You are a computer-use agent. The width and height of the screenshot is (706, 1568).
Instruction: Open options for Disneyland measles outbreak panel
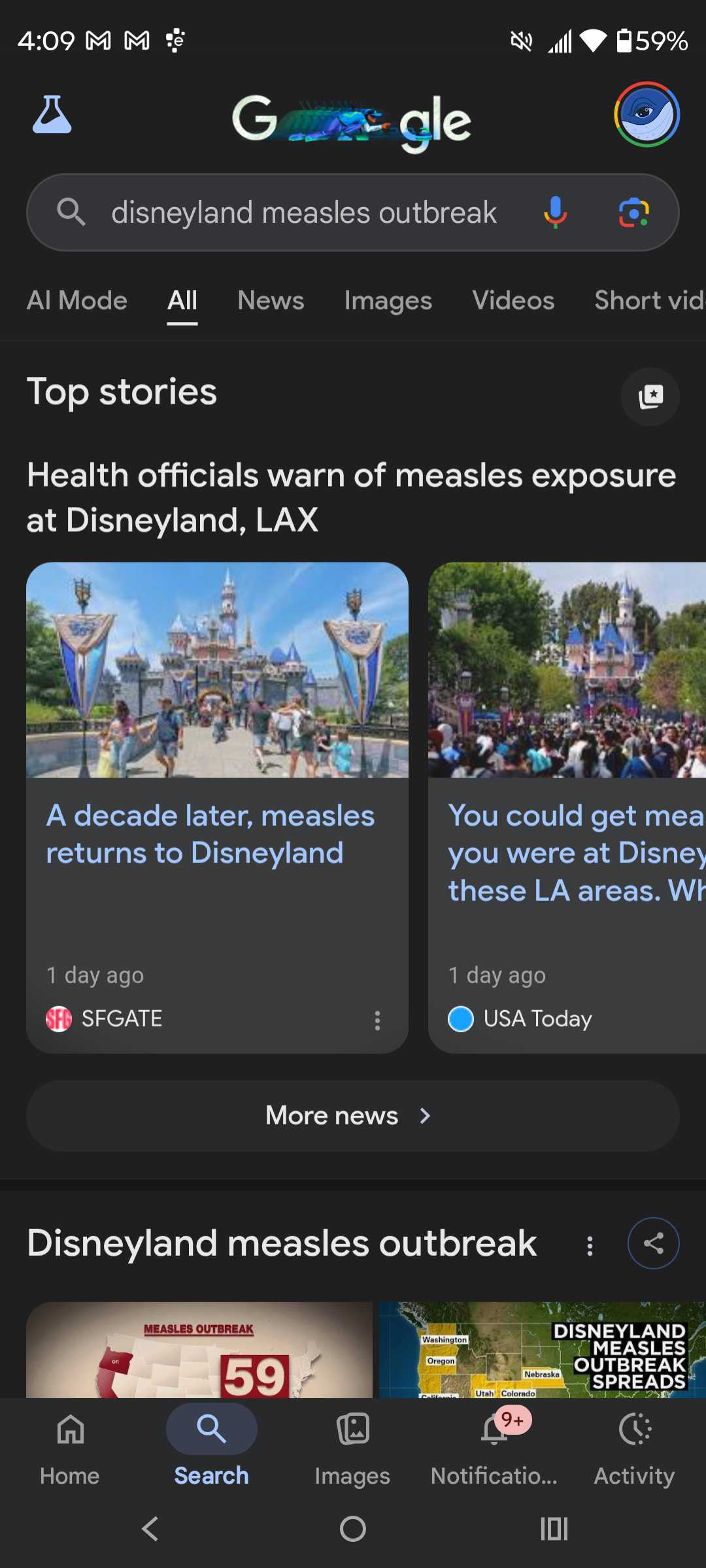click(x=590, y=1246)
